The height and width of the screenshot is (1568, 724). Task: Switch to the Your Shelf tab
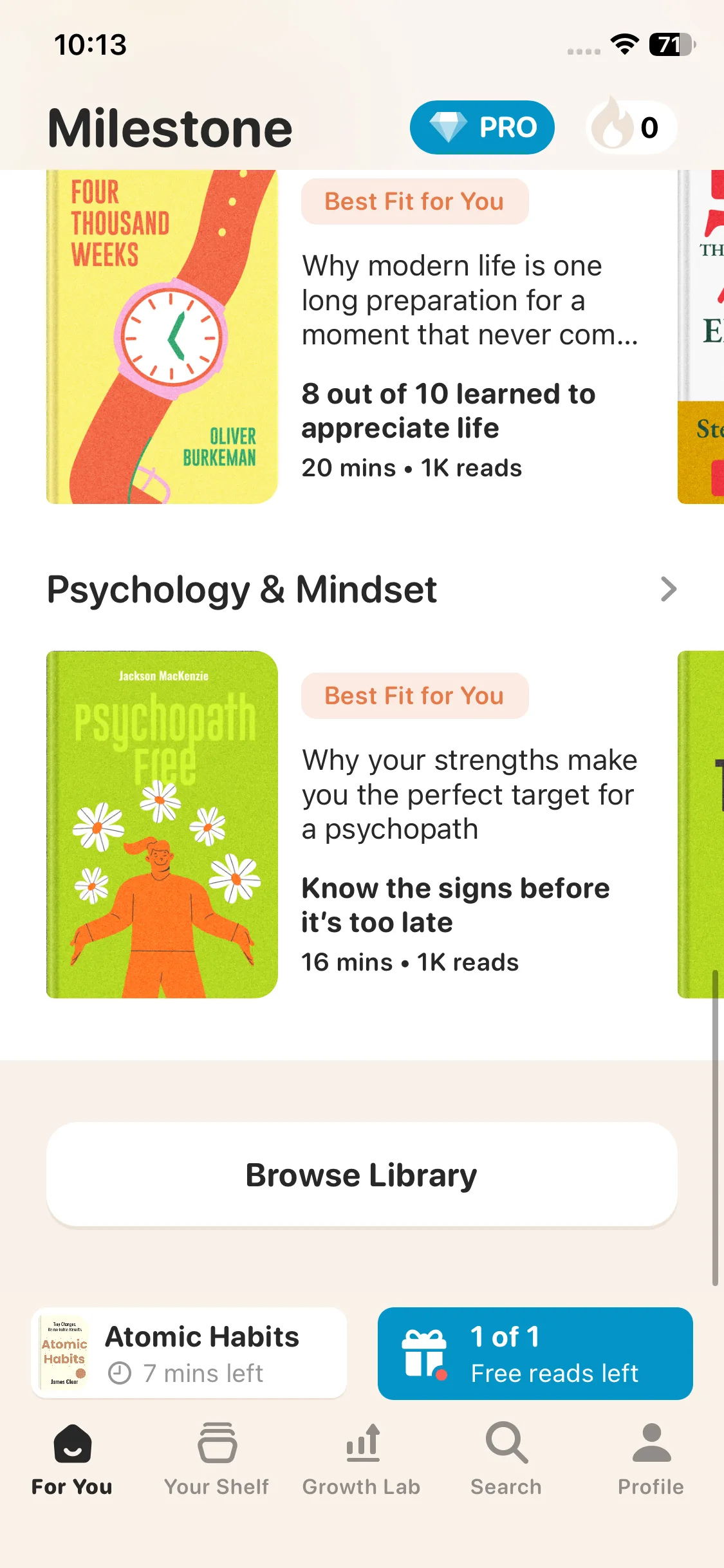coord(217,1459)
